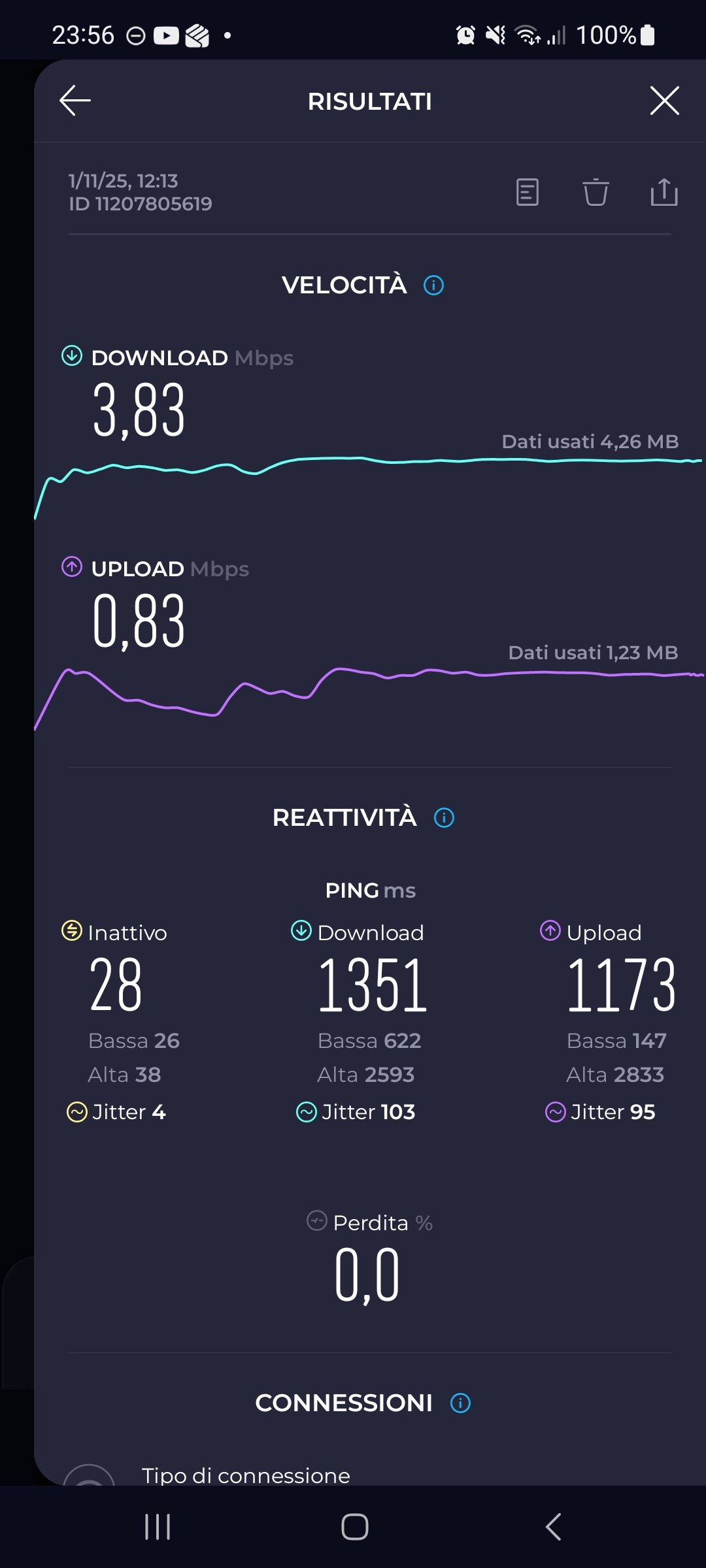Share this speed test result
This screenshot has height=1568, width=706.
pyautogui.click(x=664, y=192)
